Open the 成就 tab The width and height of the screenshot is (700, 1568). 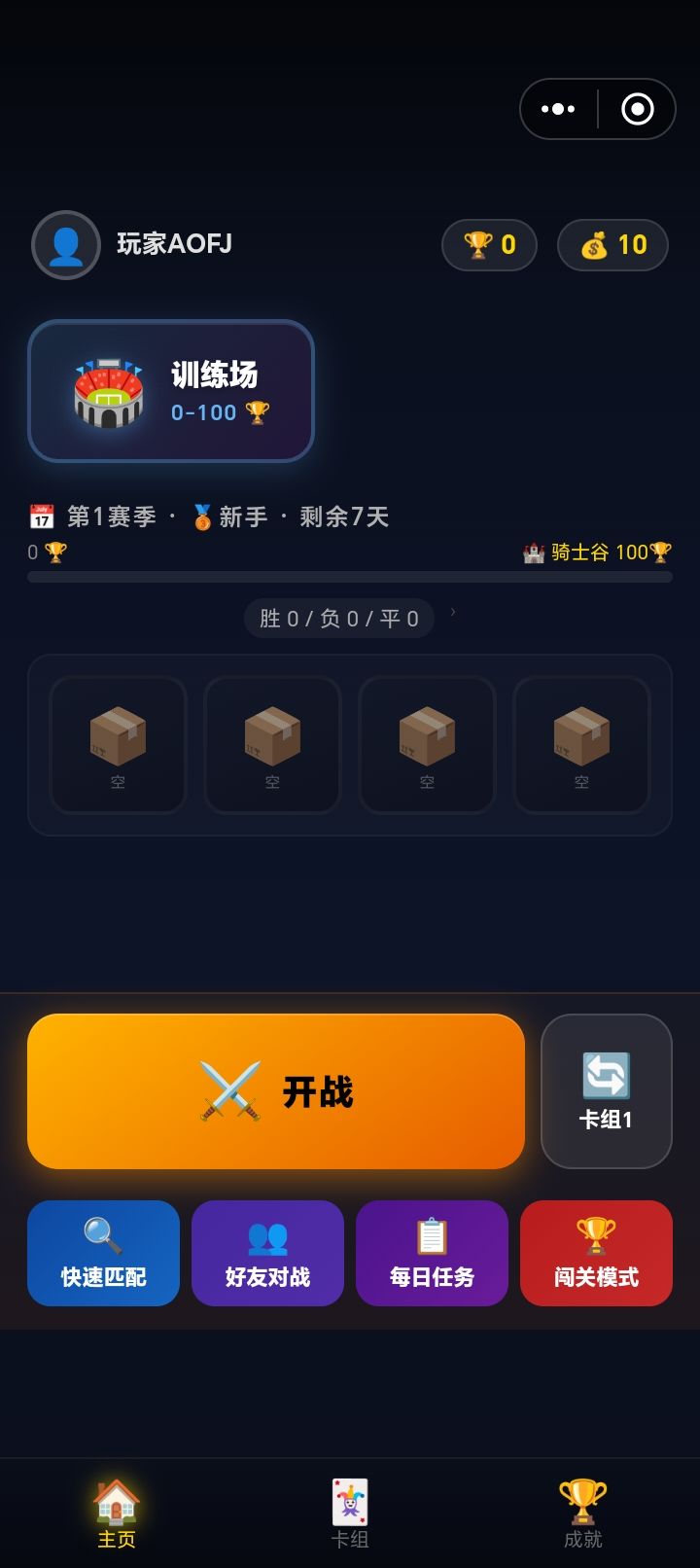click(x=581, y=1513)
